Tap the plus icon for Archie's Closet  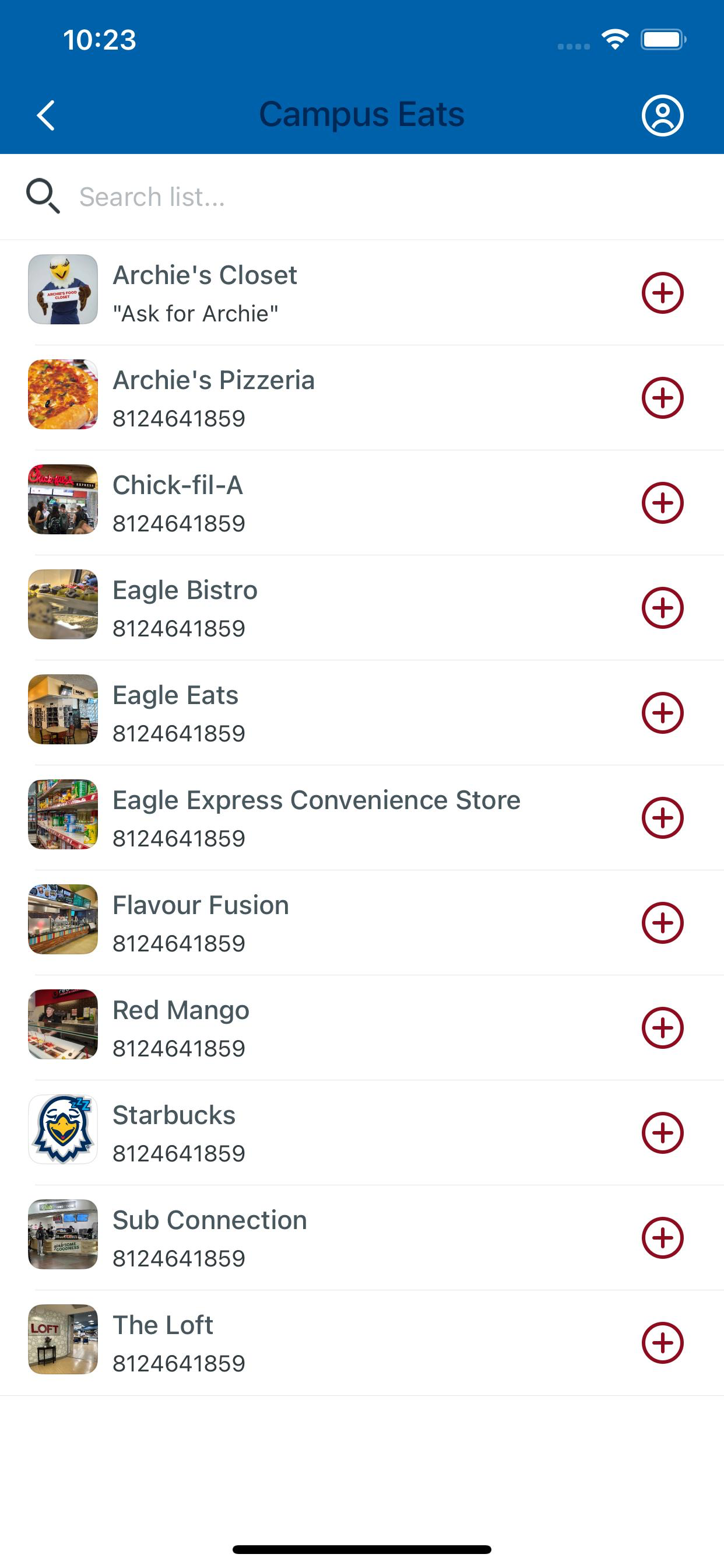coord(663,293)
